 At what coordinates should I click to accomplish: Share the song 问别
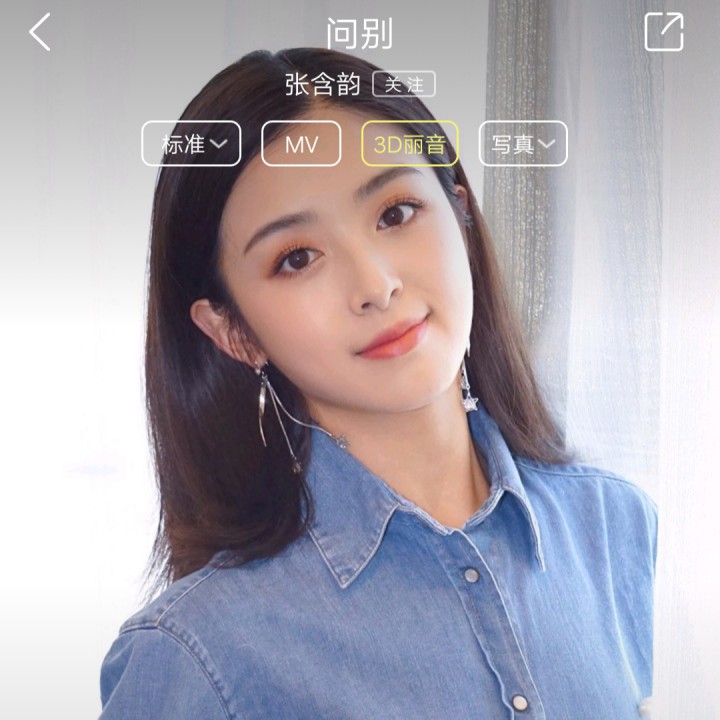click(663, 32)
